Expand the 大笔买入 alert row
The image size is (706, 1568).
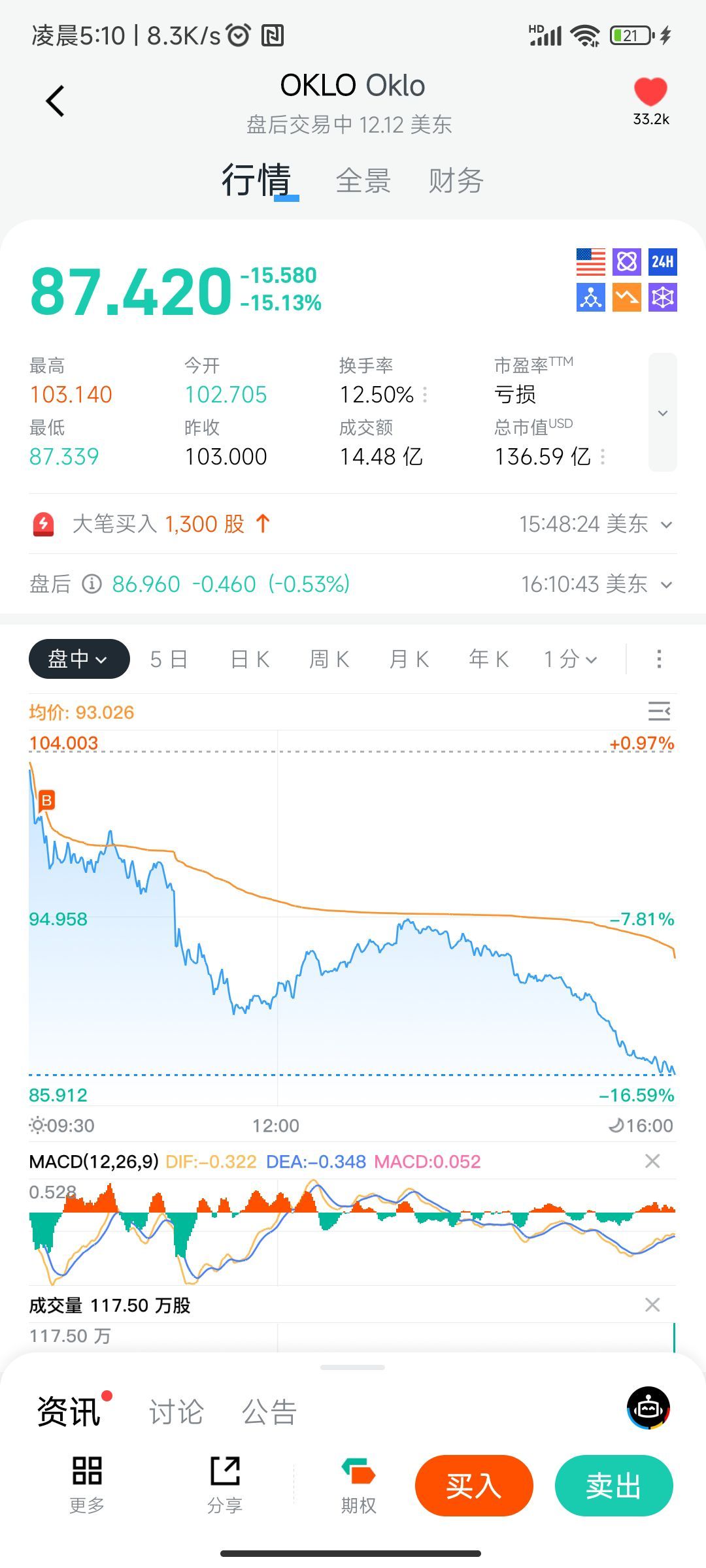[666, 525]
